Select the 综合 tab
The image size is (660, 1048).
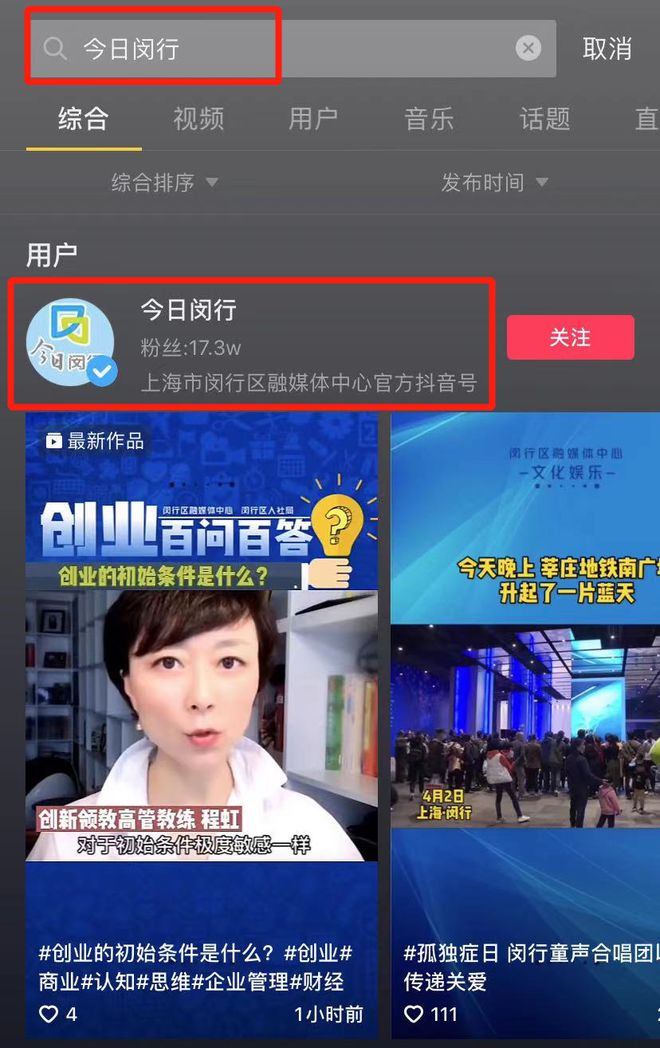coord(83,119)
